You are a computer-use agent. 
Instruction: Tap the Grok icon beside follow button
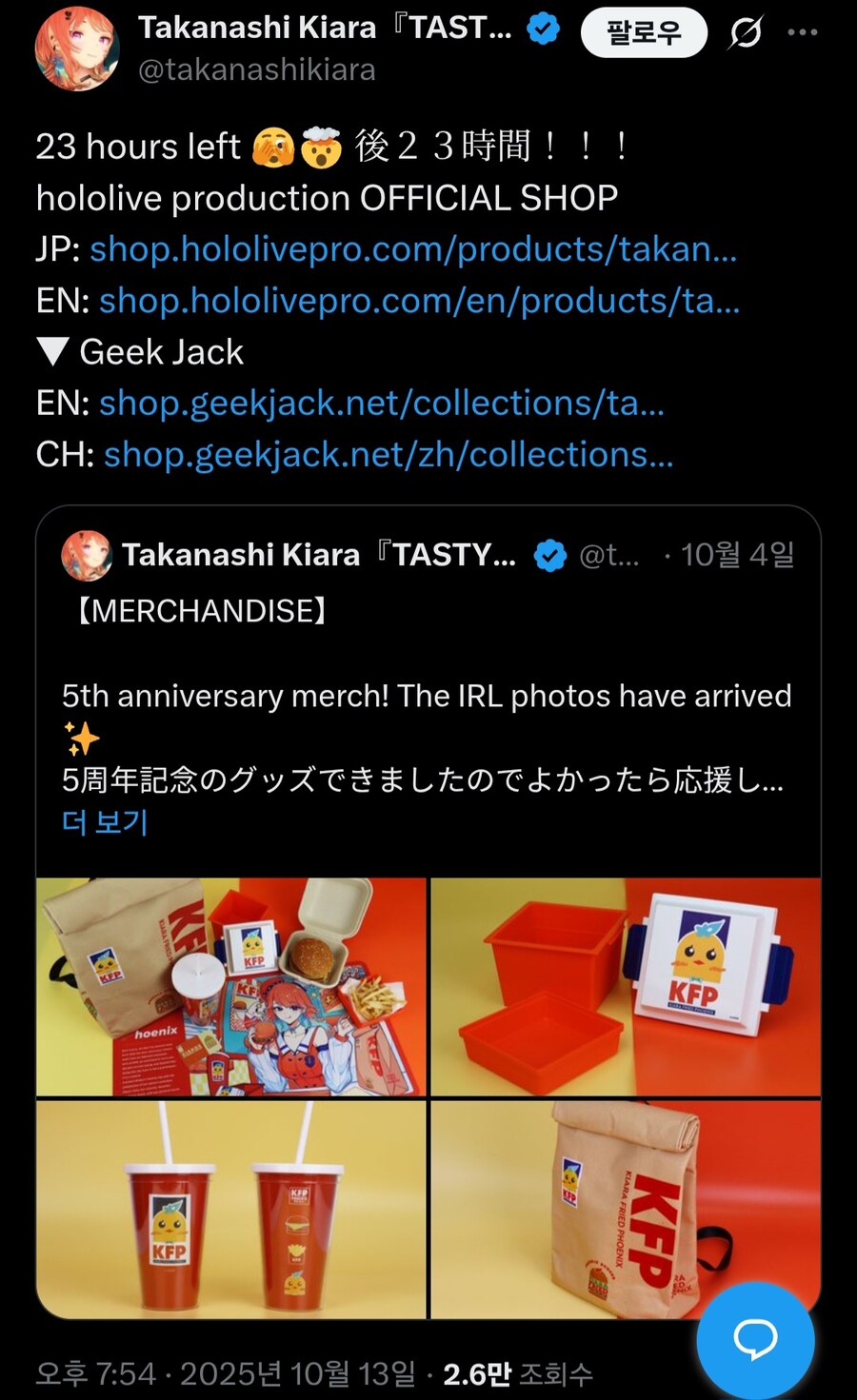point(746,32)
